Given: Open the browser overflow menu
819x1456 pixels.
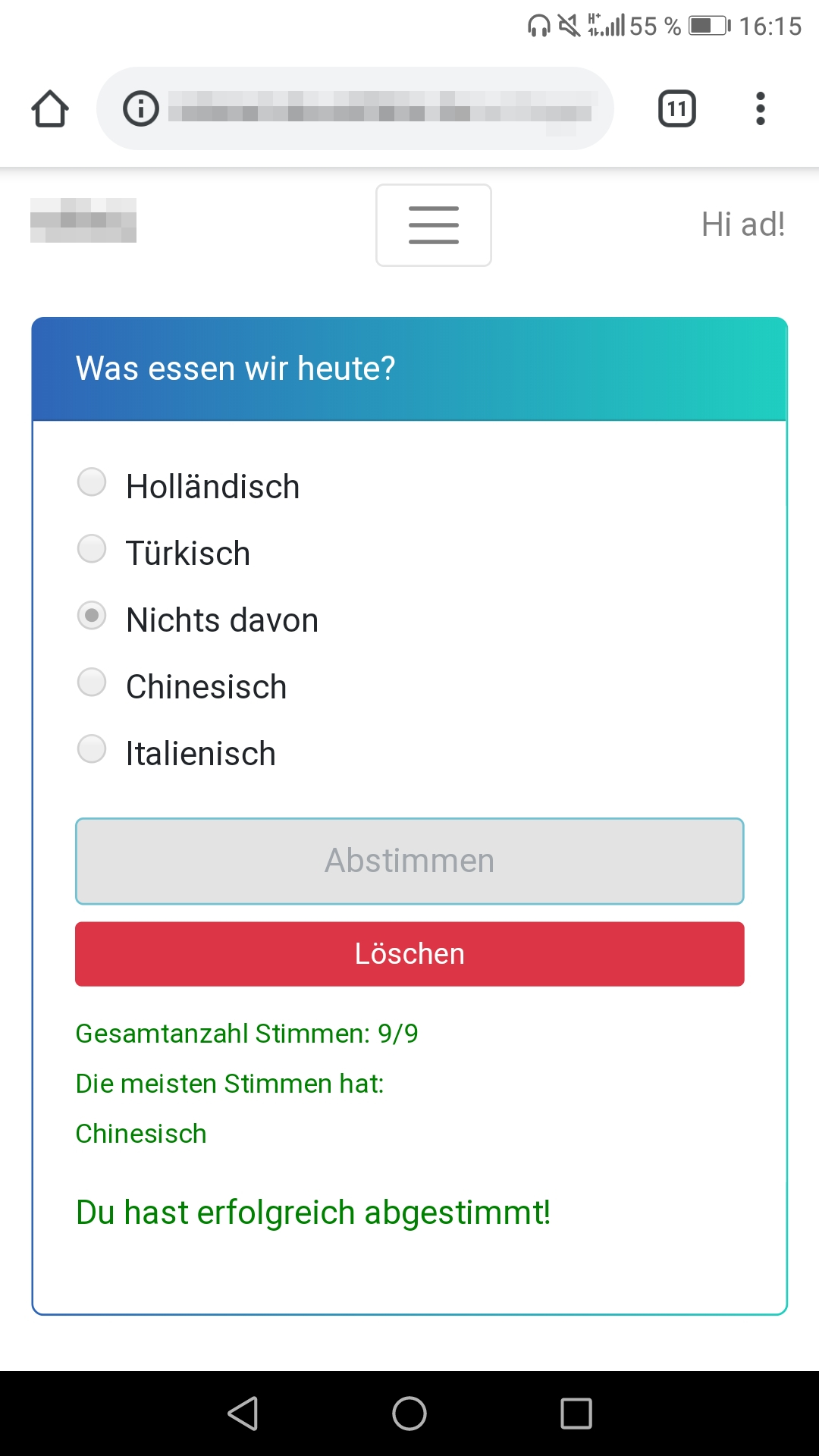Looking at the screenshot, I should point(761,108).
